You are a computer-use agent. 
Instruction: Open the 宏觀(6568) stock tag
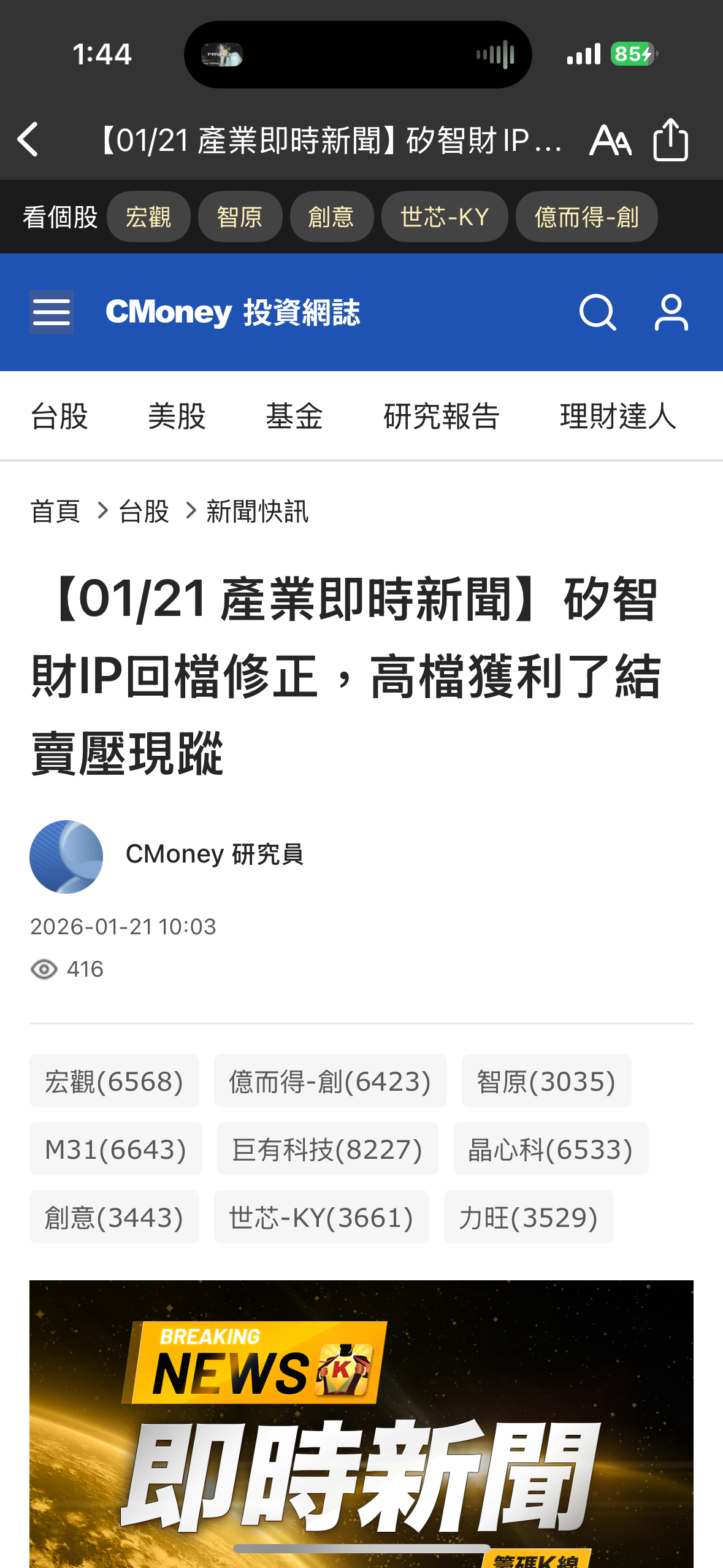tap(113, 1080)
